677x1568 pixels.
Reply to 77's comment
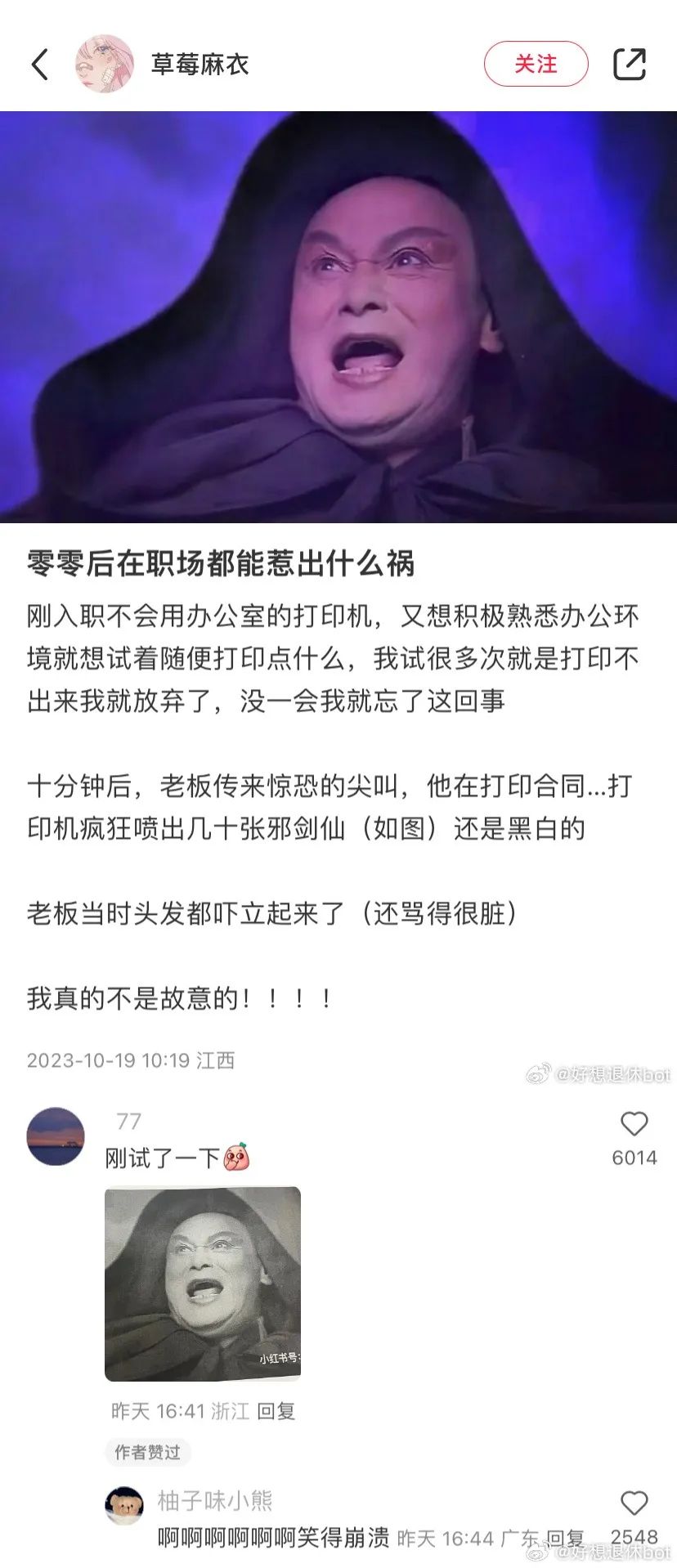[276, 1411]
